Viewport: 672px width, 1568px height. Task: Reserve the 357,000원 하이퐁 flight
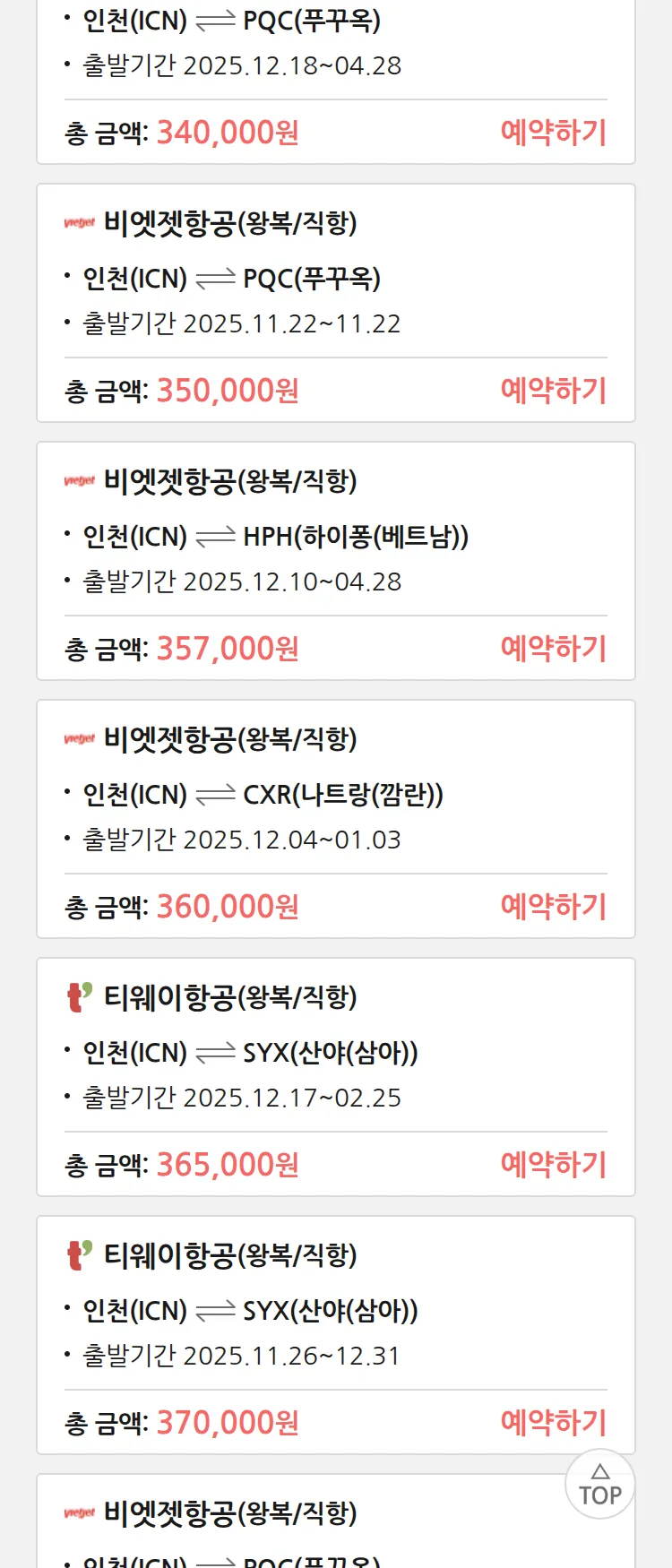[553, 649]
